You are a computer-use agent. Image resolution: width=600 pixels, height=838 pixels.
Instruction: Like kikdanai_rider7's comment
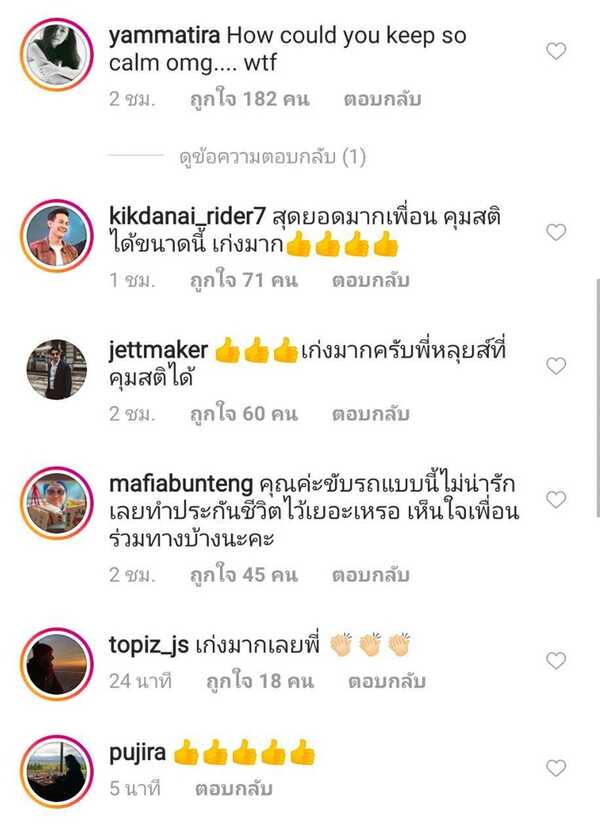(x=557, y=232)
